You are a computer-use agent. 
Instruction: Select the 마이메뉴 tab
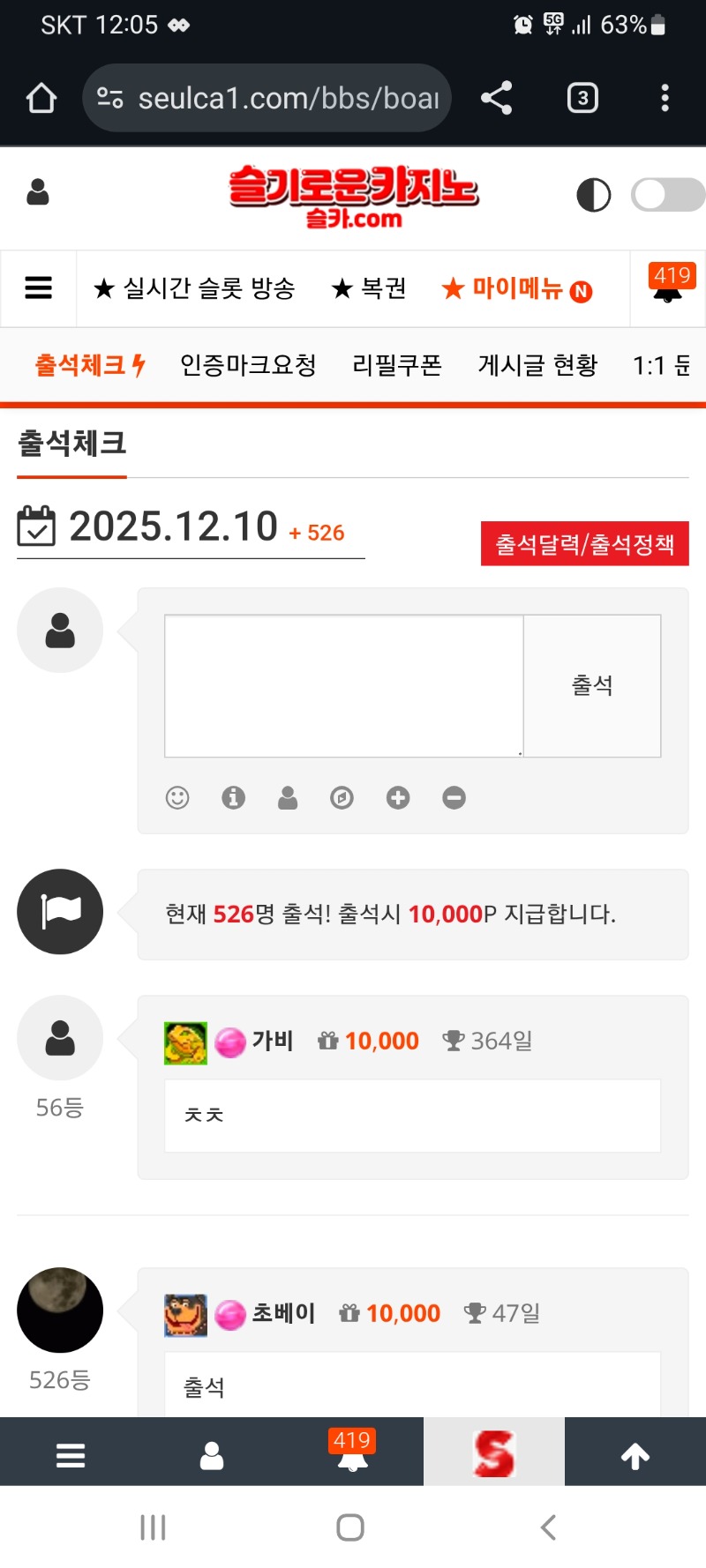coord(516,288)
